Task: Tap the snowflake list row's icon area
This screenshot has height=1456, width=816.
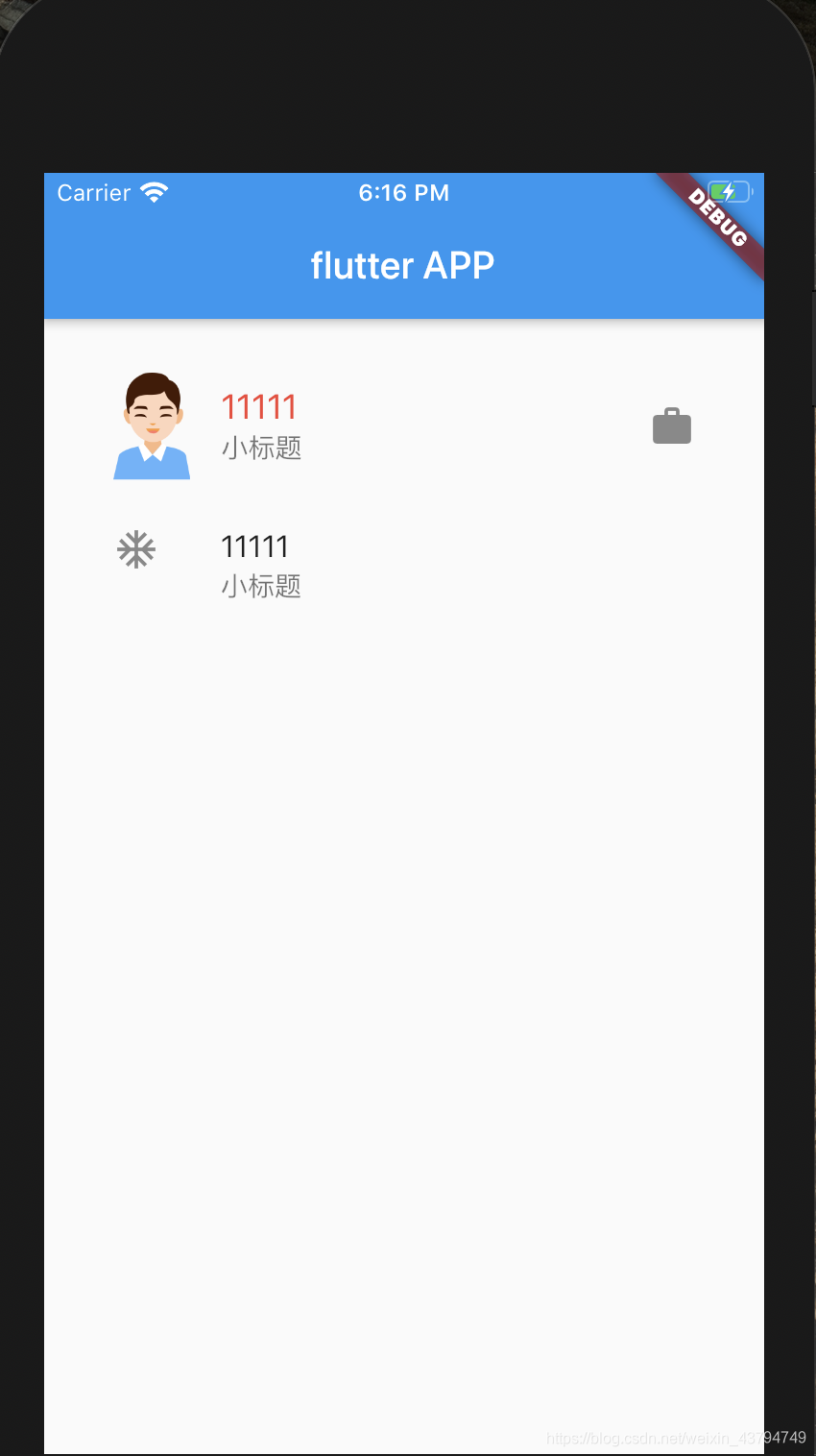Action: coord(135,549)
